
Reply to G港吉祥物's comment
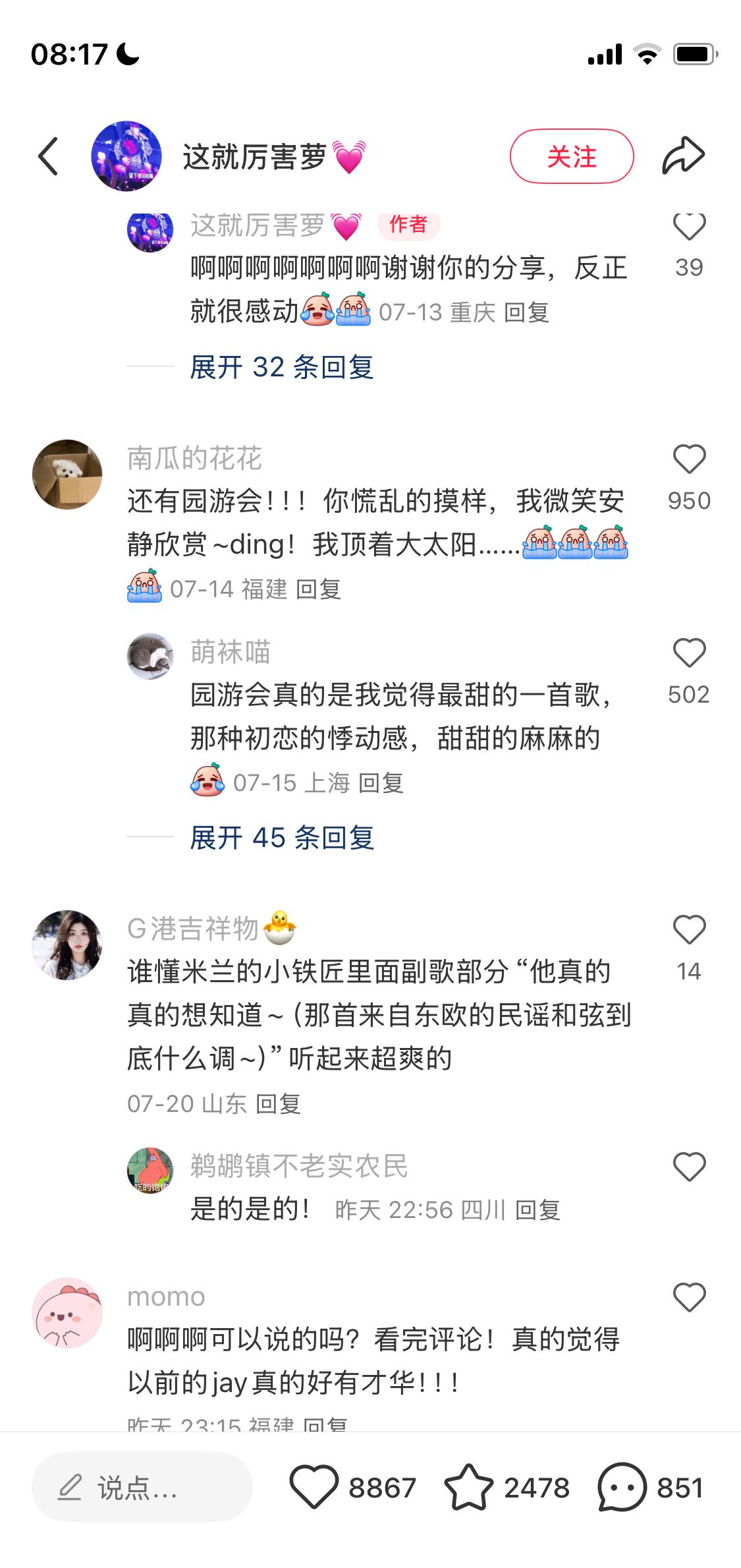tap(278, 1103)
